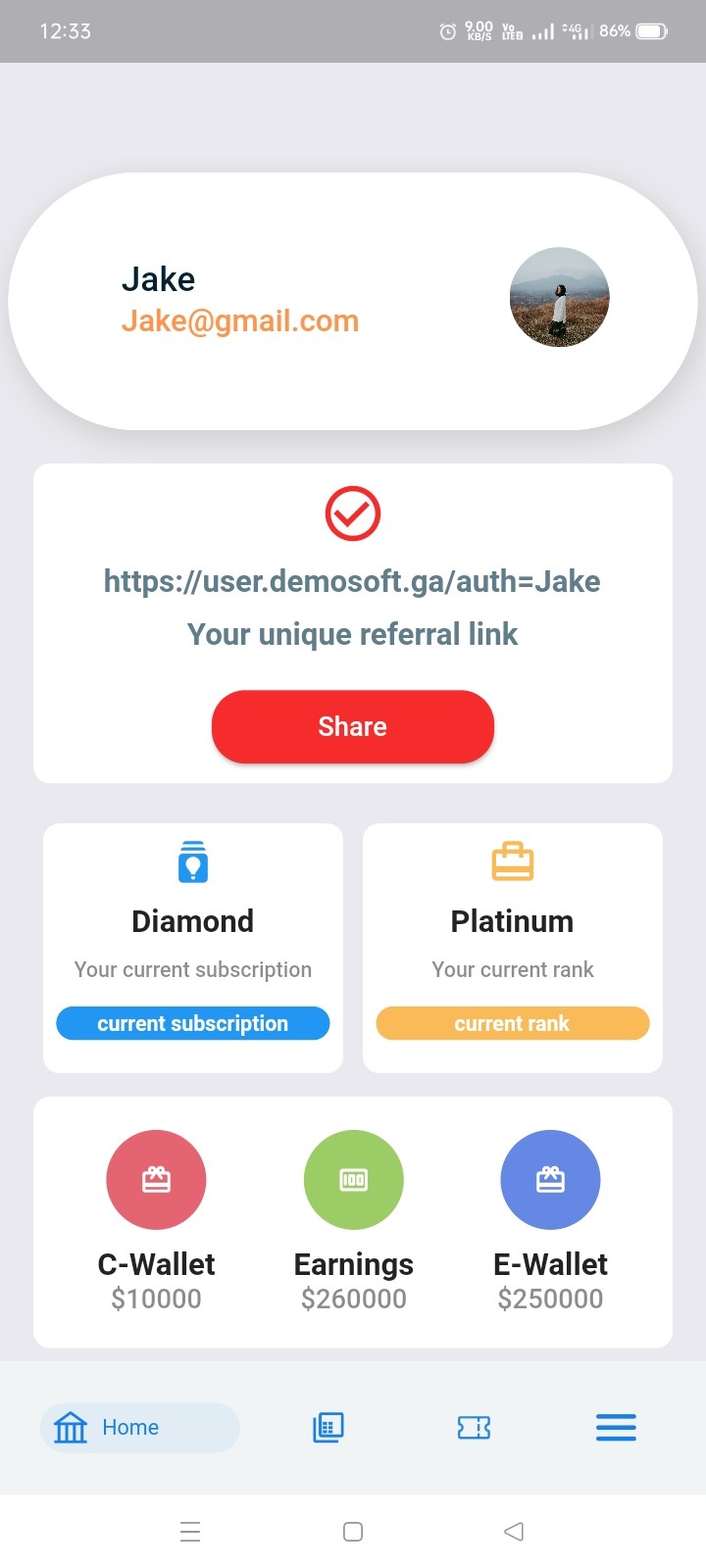
Task: Open the ticket tab in bottom bar
Action: (474, 1427)
